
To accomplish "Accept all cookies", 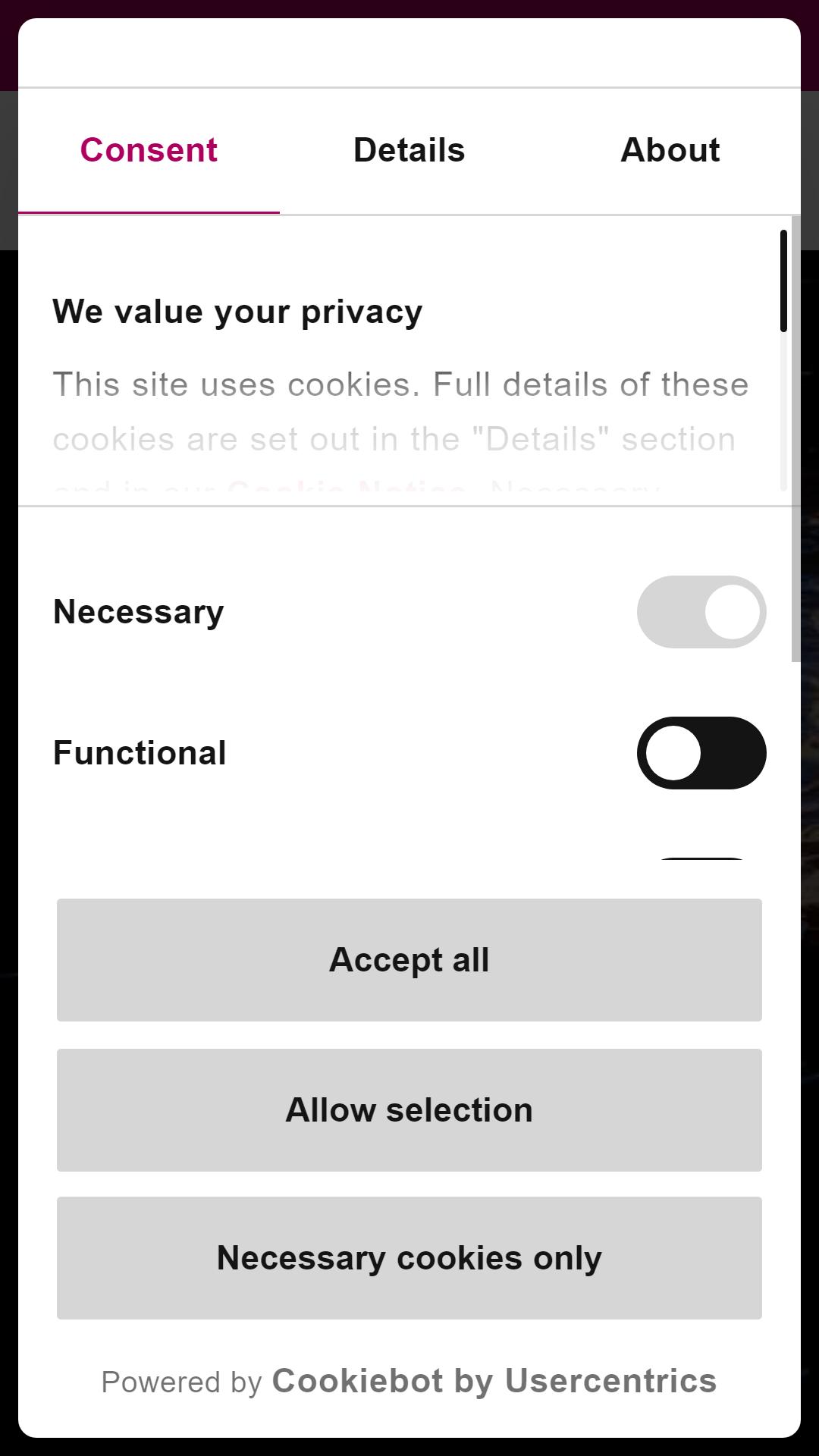I will click(409, 960).
